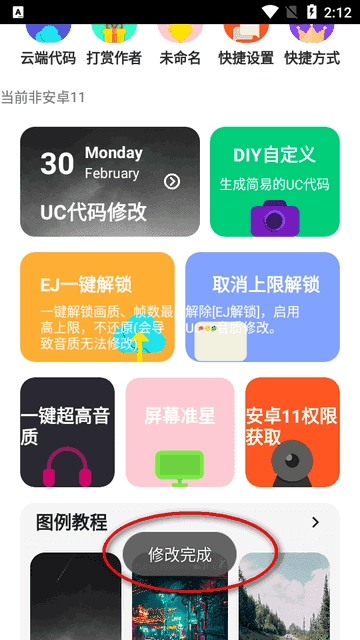Image resolution: width=360 pixels, height=640 pixels.
Task: Open the 未命名 item
Action: click(x=180, y=45)
